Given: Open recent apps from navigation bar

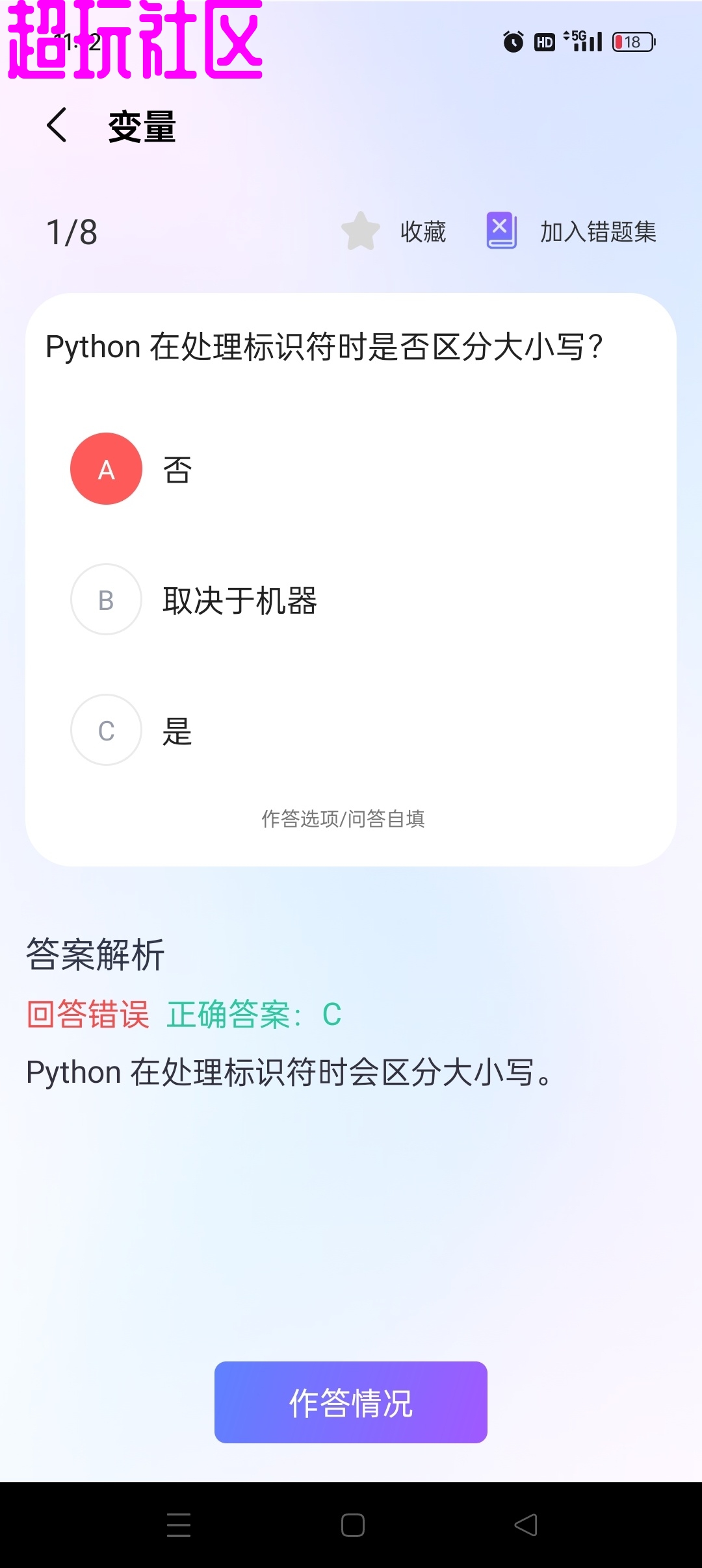Looking at the screenshot, I should click(x=178, y=1525).
